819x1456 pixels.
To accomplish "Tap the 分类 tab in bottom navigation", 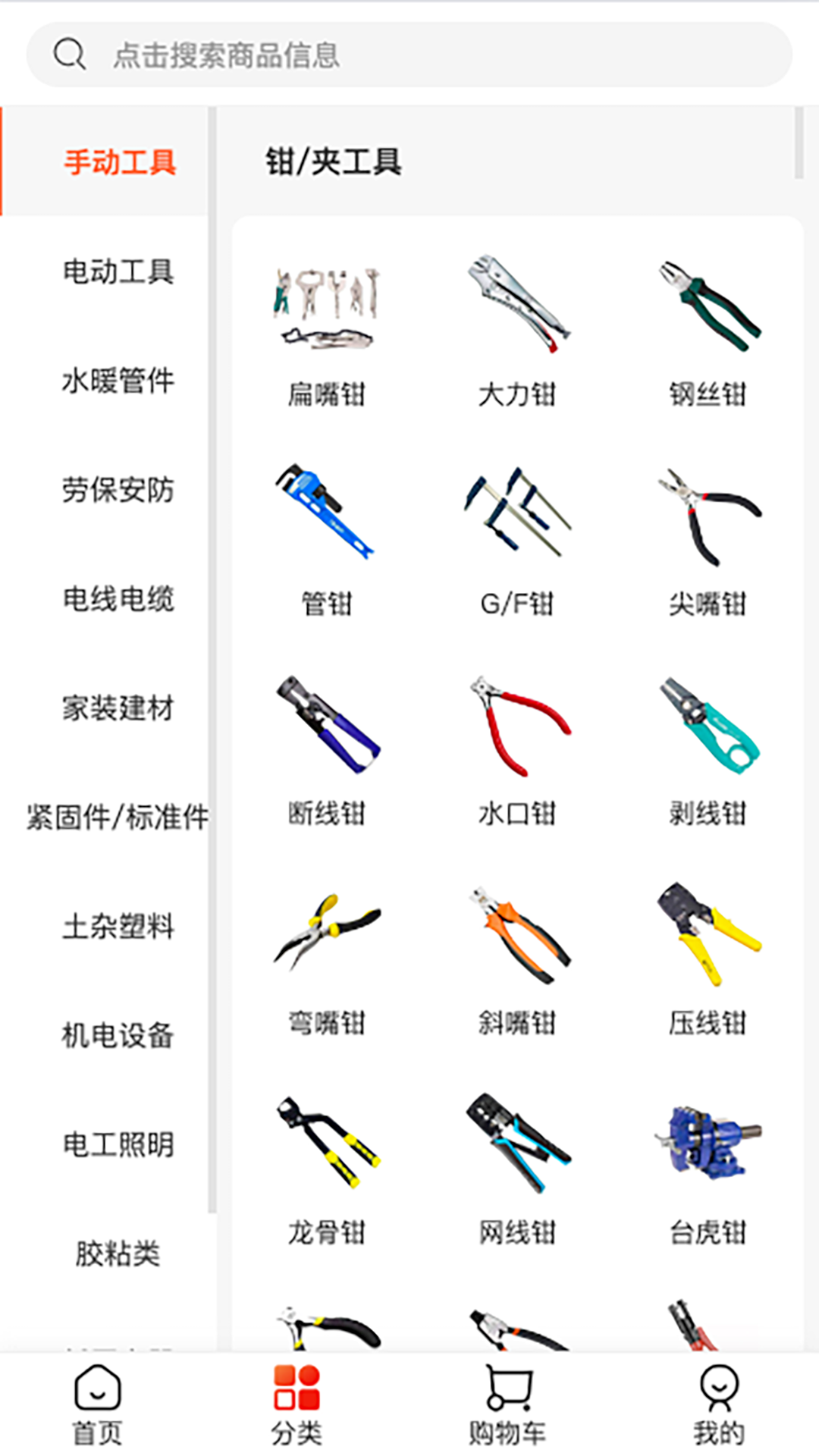I will (297, 1404).
